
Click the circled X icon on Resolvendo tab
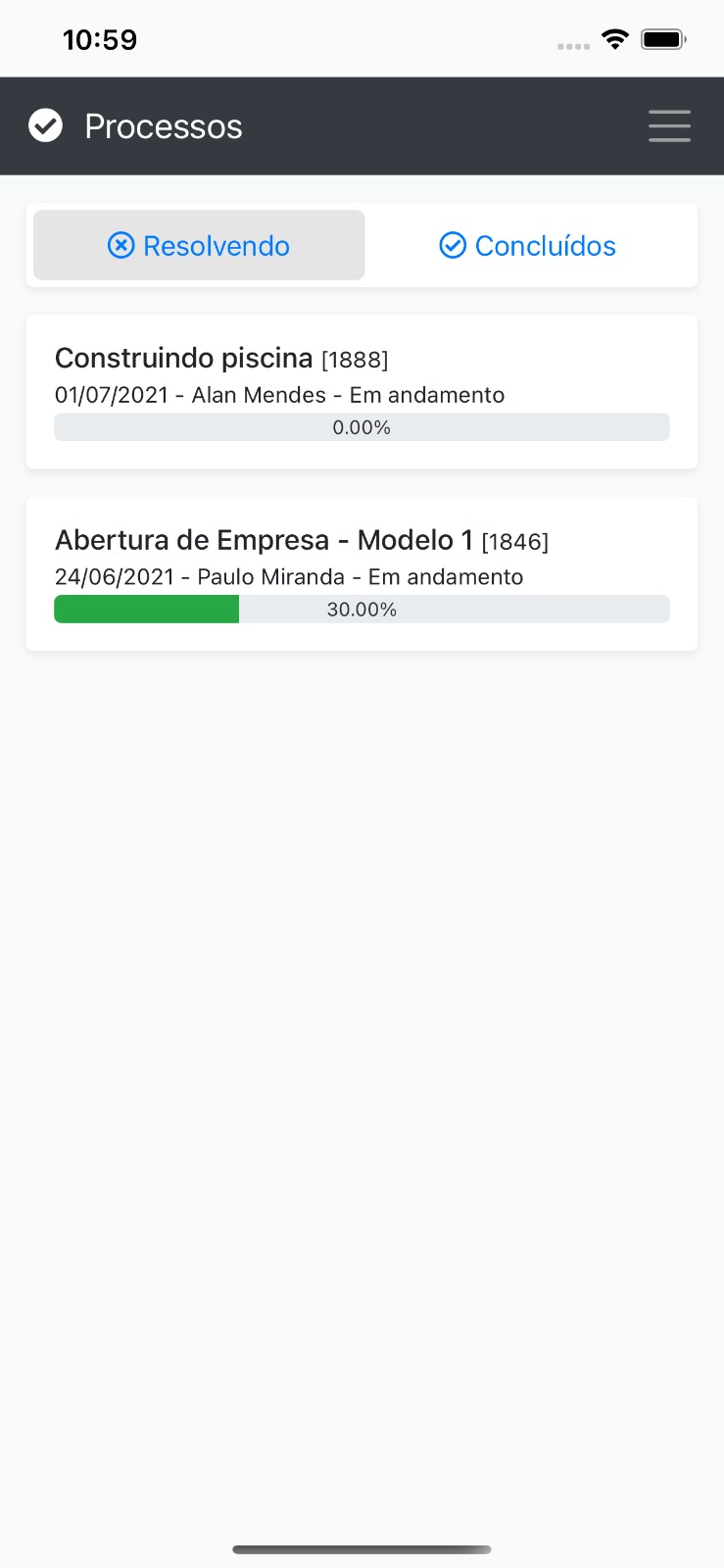pyautogui.click(x=121, y=245)
